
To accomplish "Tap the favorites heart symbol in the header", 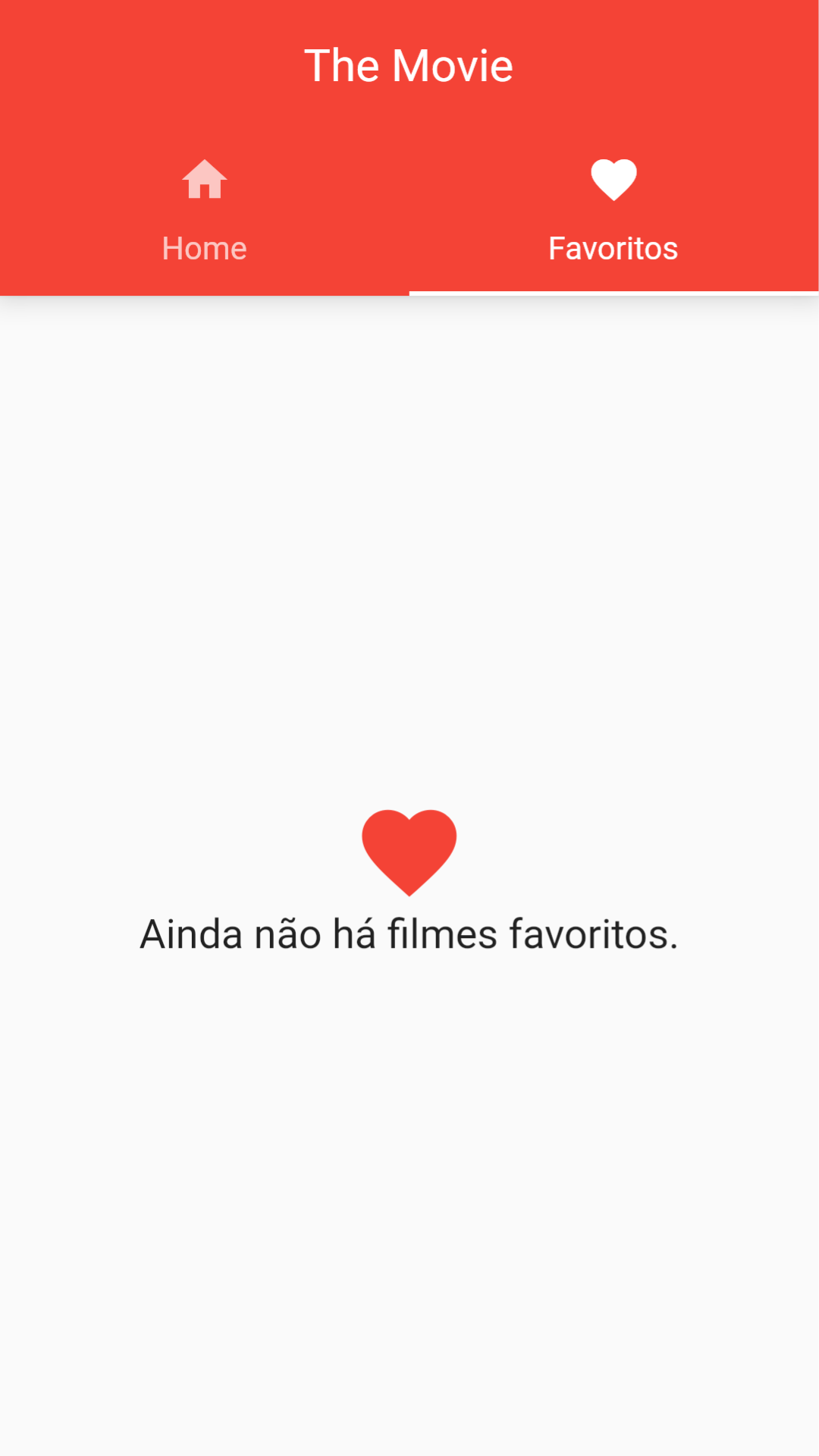I will coord(613,179).
